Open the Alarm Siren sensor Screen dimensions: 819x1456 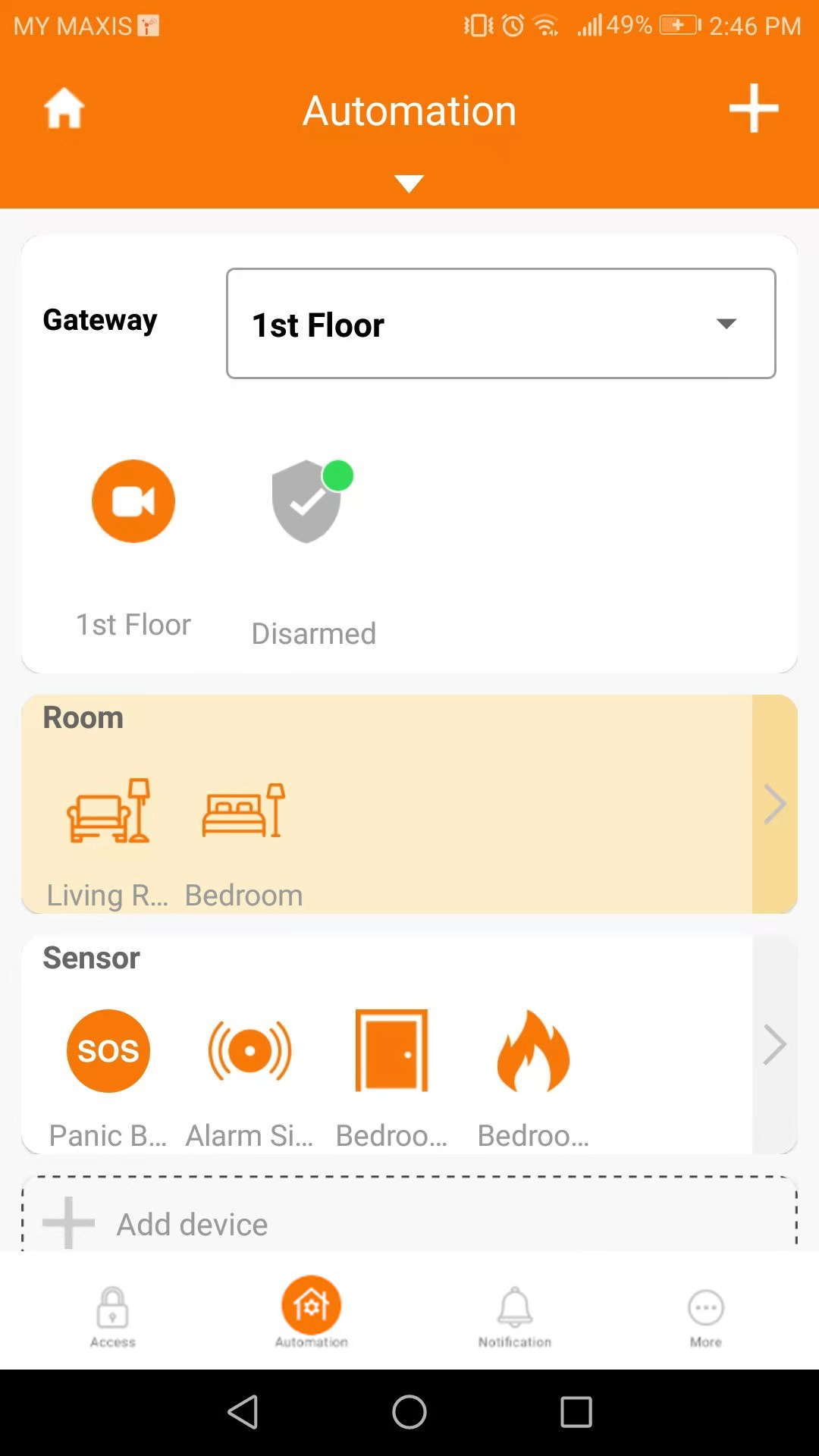[x=249, y=1051]
